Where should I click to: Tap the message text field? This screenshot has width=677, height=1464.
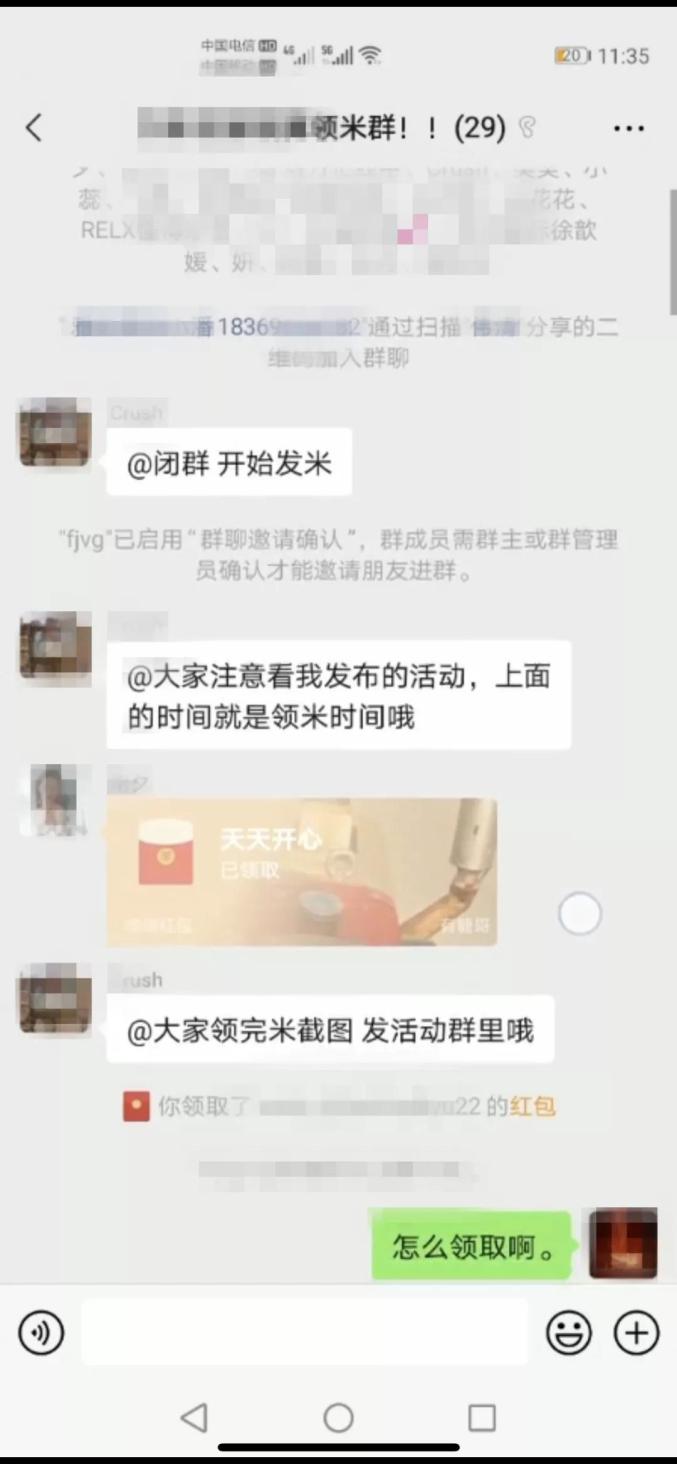tap(305, 1332)
